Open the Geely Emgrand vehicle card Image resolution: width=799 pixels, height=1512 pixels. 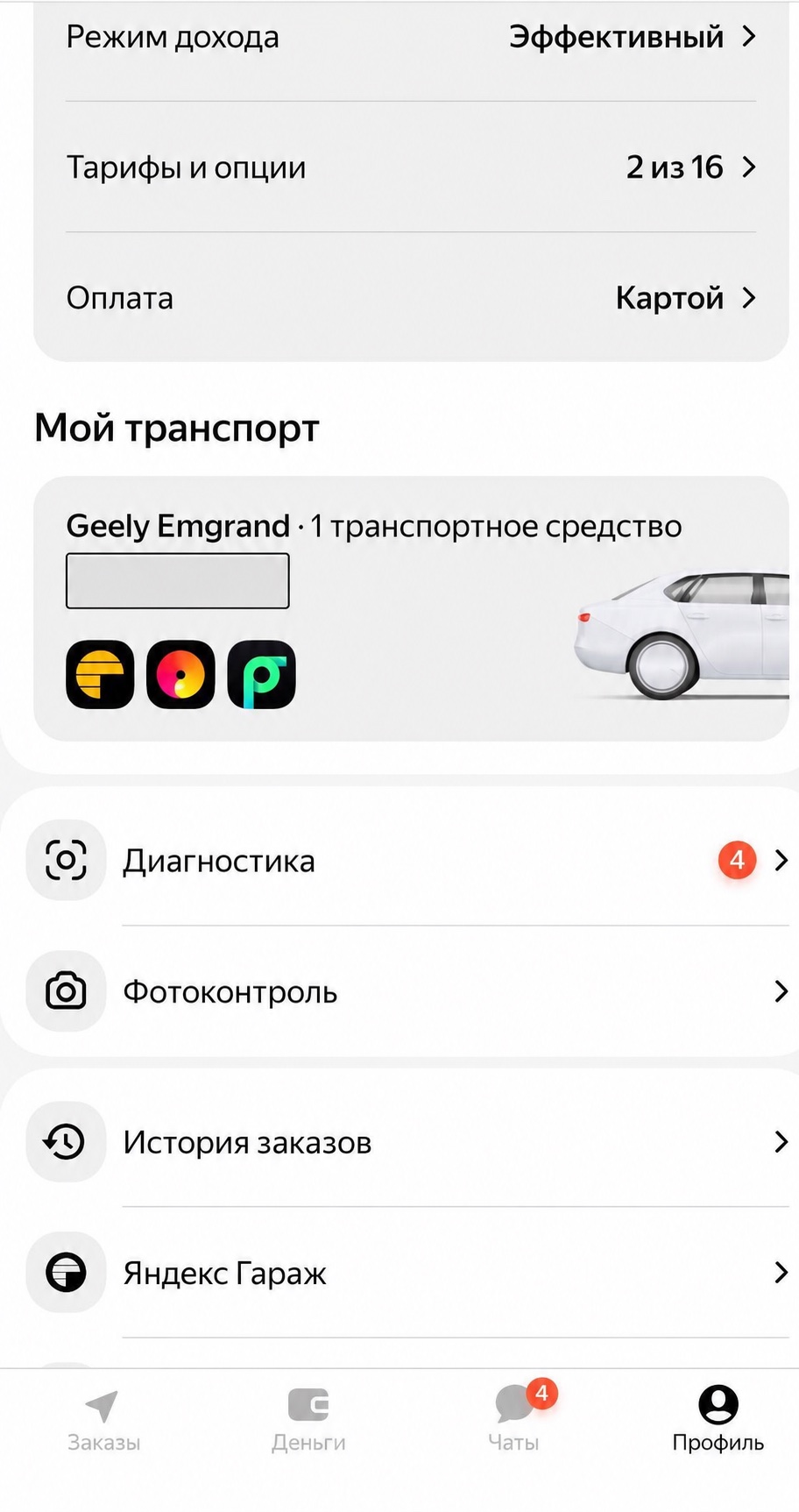click(x=411, y=608)
